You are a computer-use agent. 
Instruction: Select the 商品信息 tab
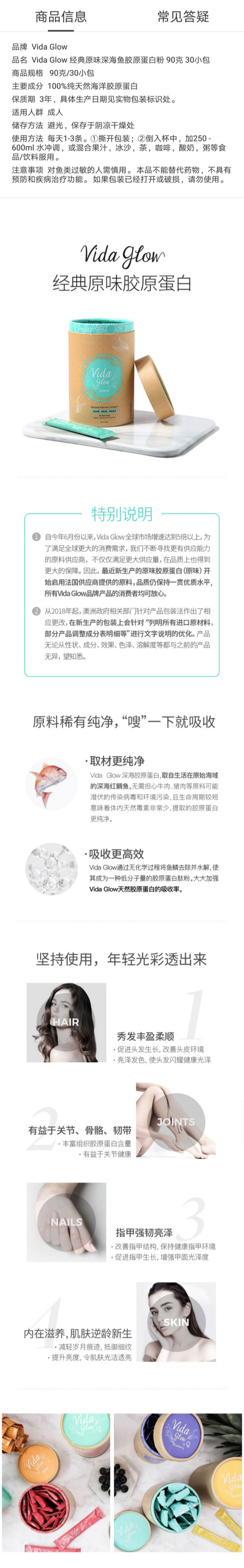(61, 17)
